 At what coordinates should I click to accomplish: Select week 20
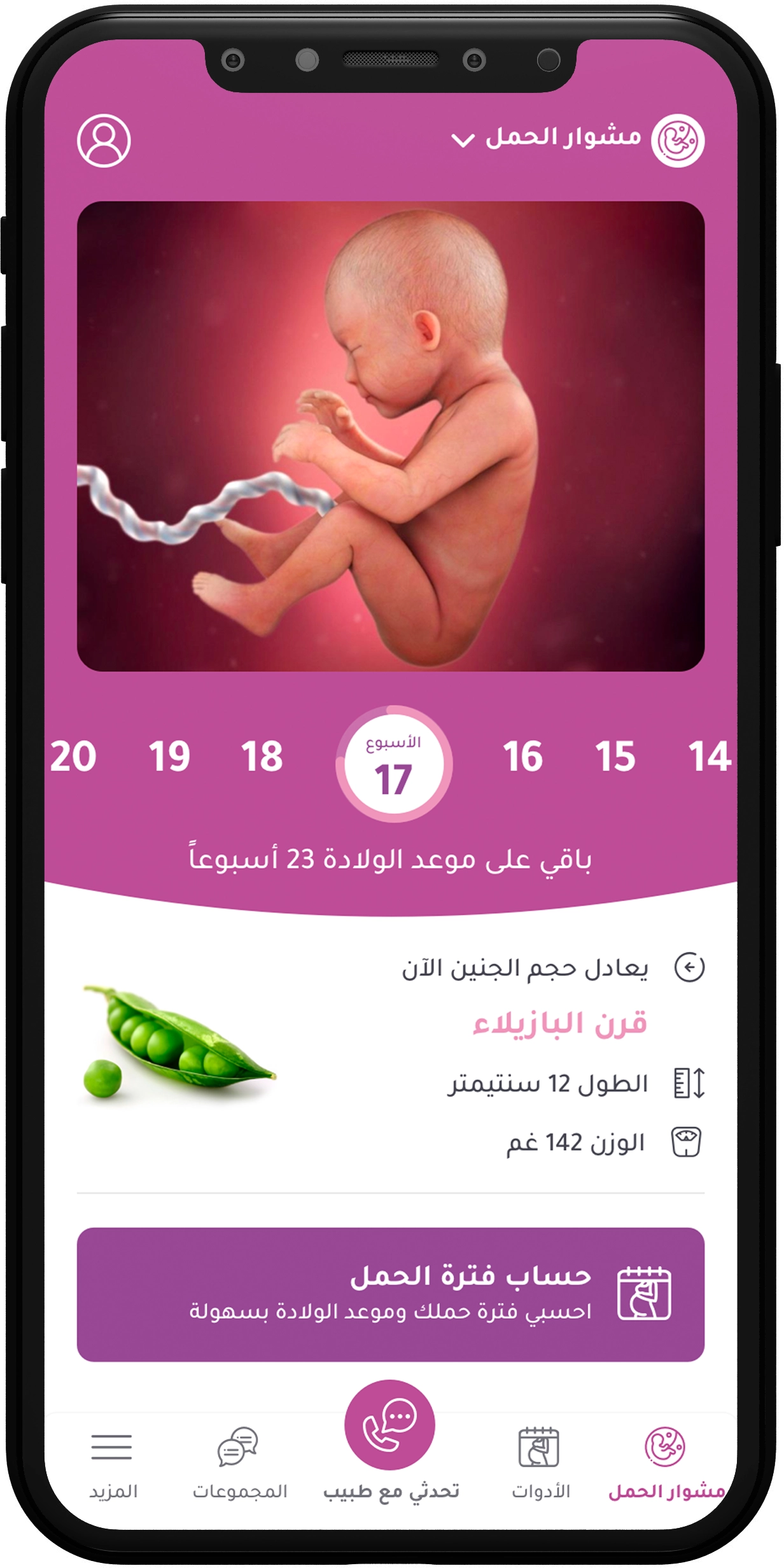[74, 757]
